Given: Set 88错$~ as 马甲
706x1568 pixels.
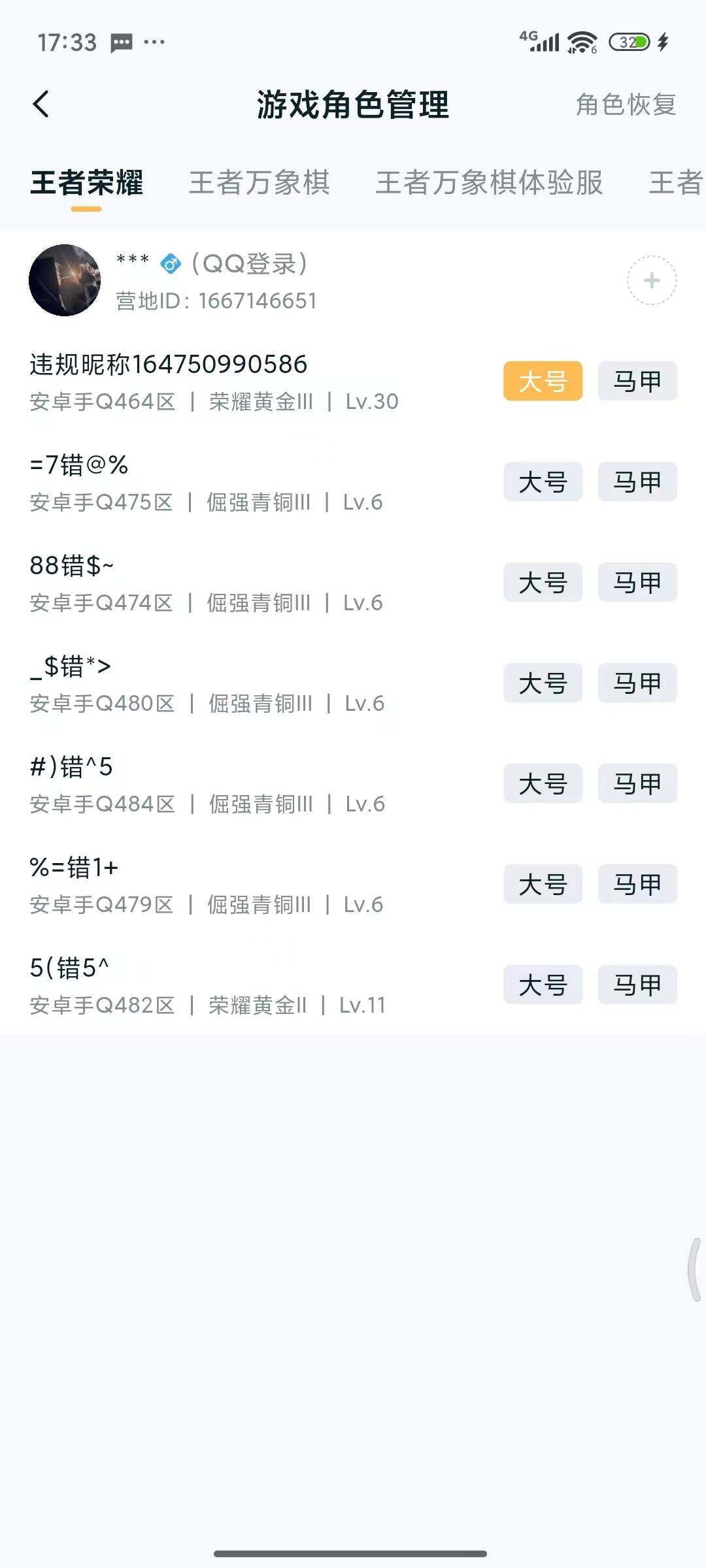Looking at the screenshot, I should [x=637, y=582].
